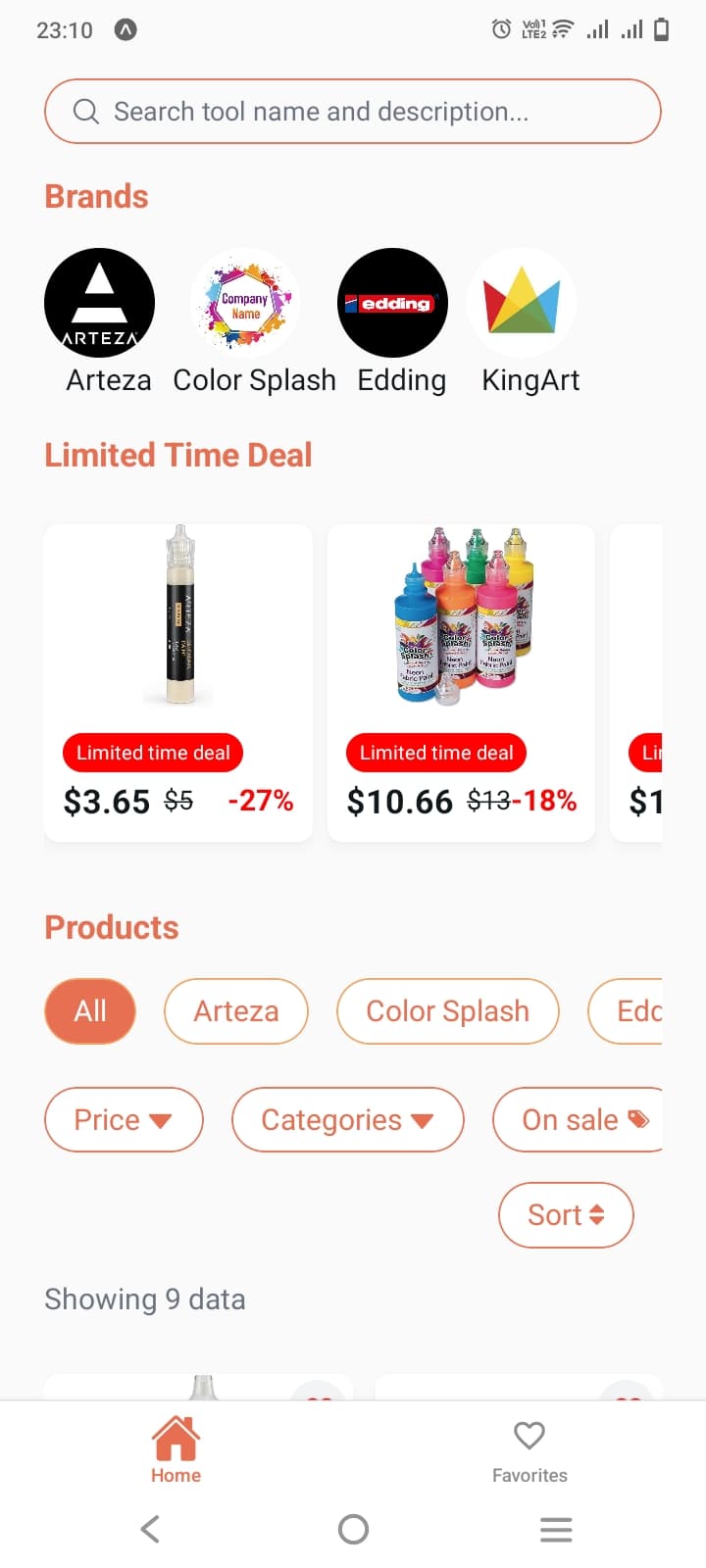The height and width of the screenshot is (1568, 706).
Task: Tap the Home house icon
Action: pos(176,1432)
